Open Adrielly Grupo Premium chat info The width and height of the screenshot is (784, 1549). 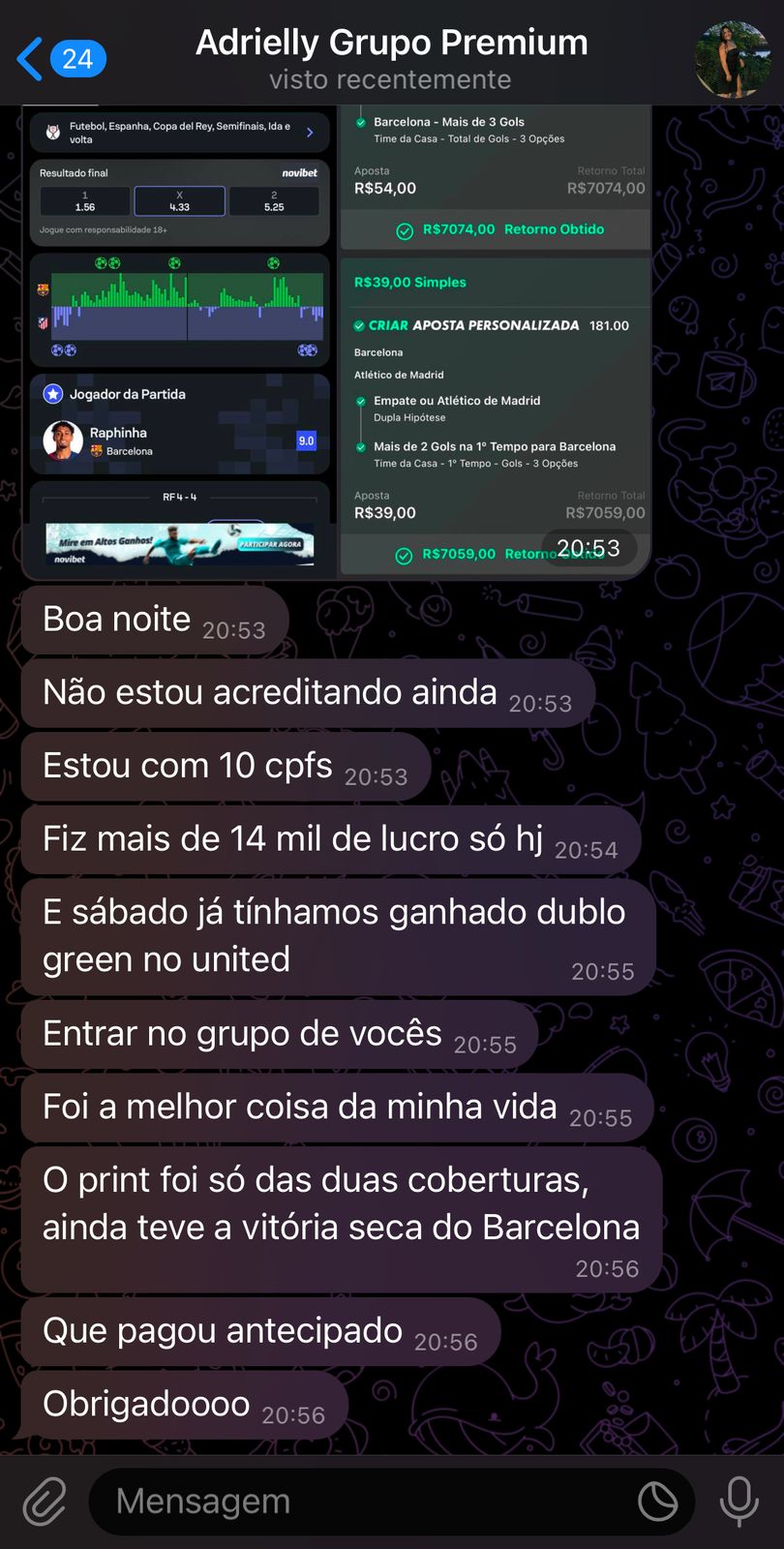391,59
